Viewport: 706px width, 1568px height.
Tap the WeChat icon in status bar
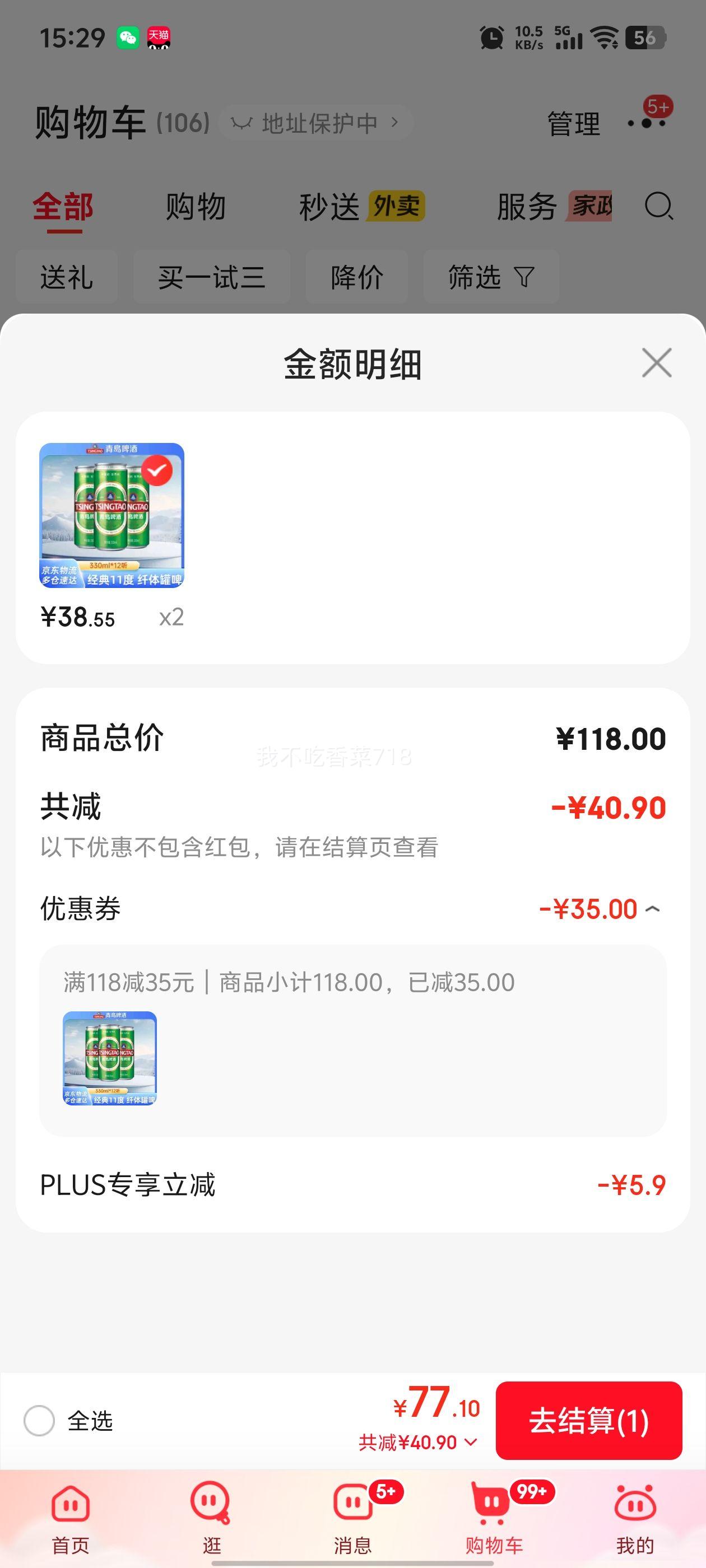(128, 38)
